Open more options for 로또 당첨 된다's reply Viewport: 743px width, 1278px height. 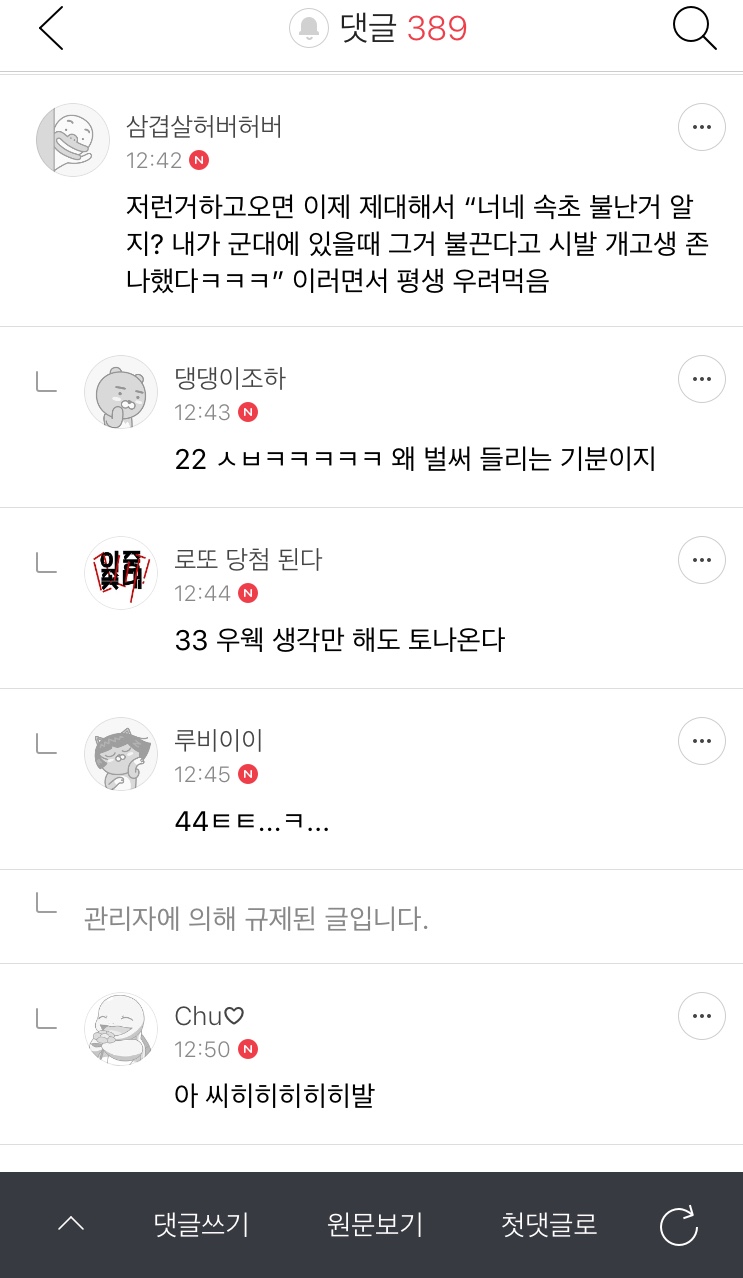pyautogui.click(x=701, y=560)
